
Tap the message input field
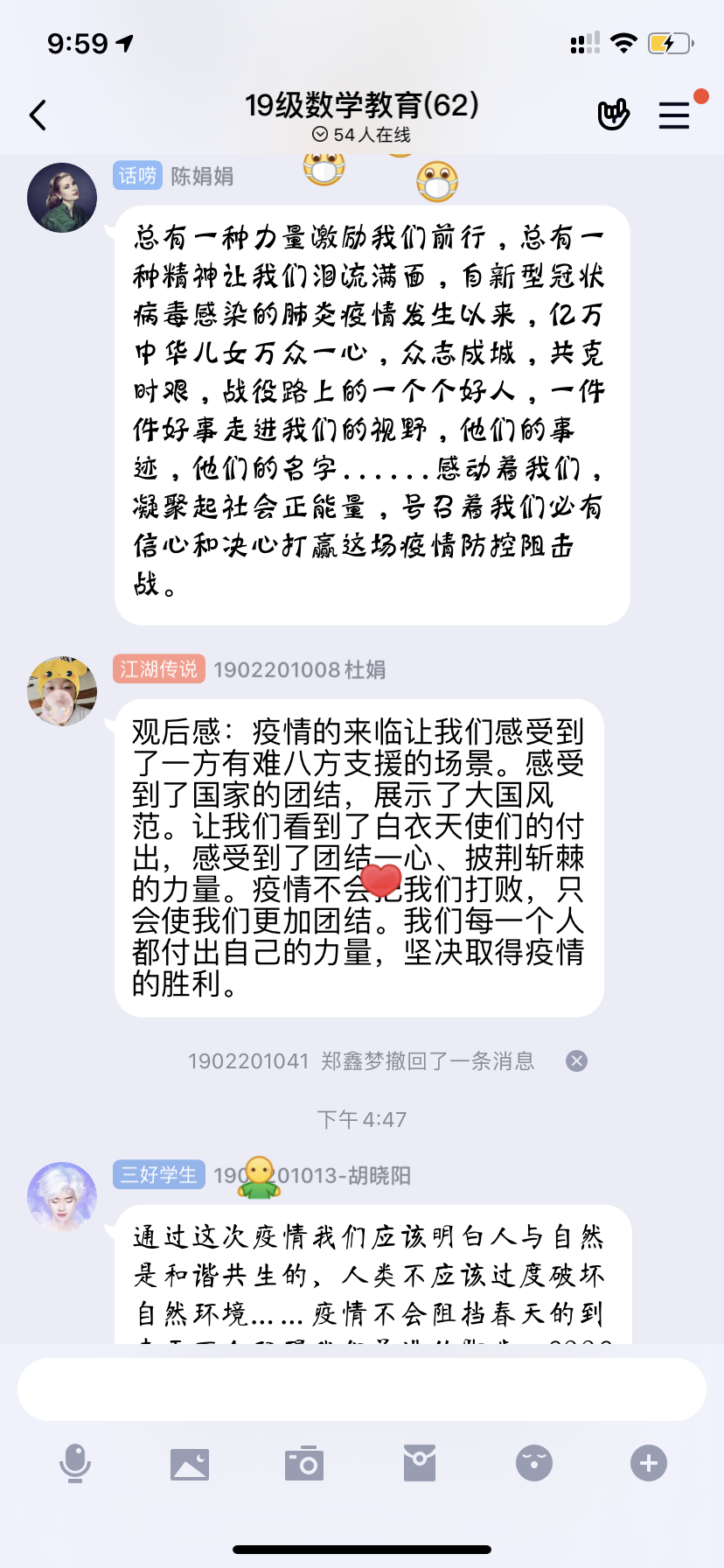[362, 1389]
